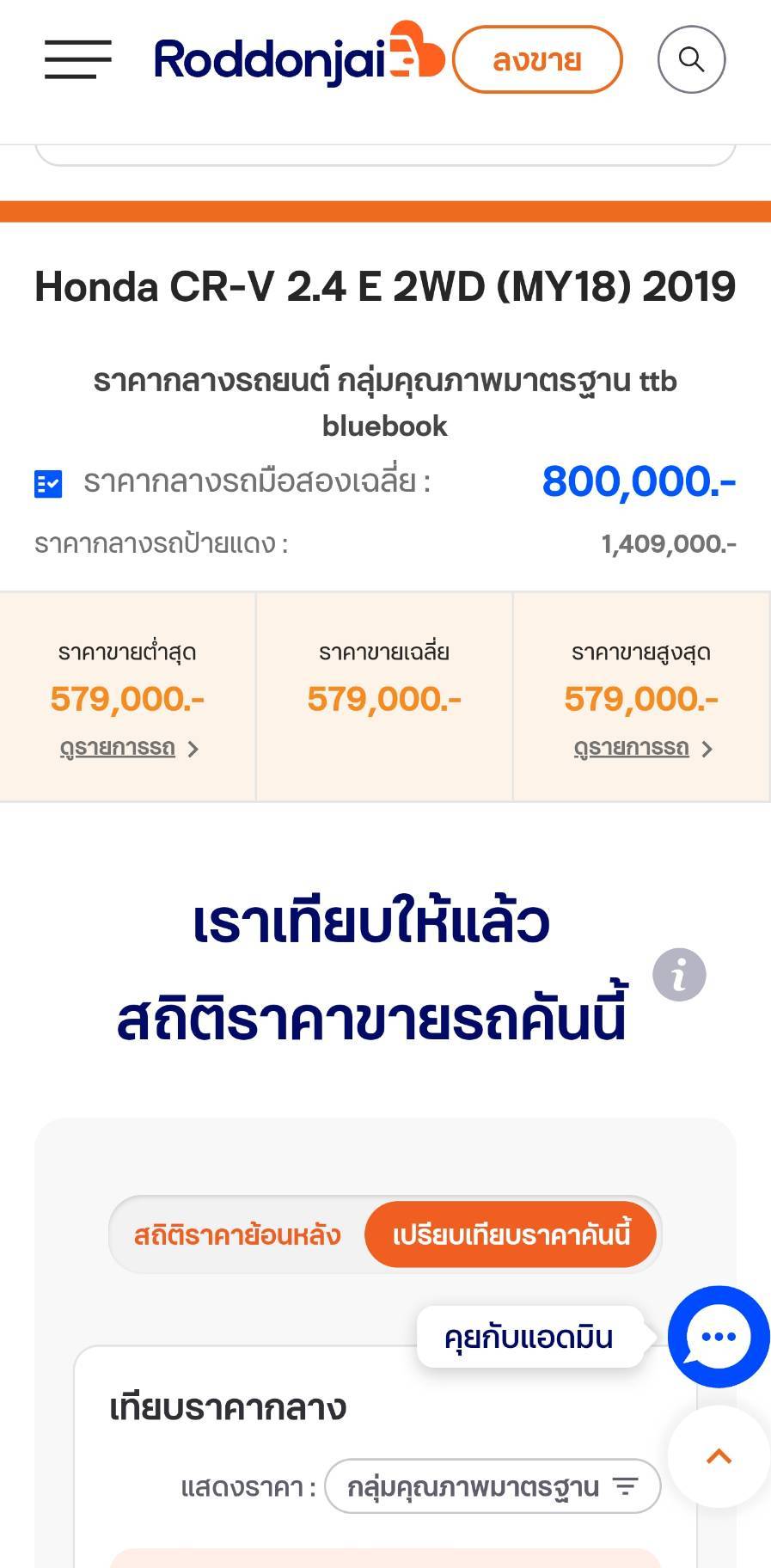Open the chat with admin bubble
This screenshot has height=1568, width=771.
coord(718,1336)
